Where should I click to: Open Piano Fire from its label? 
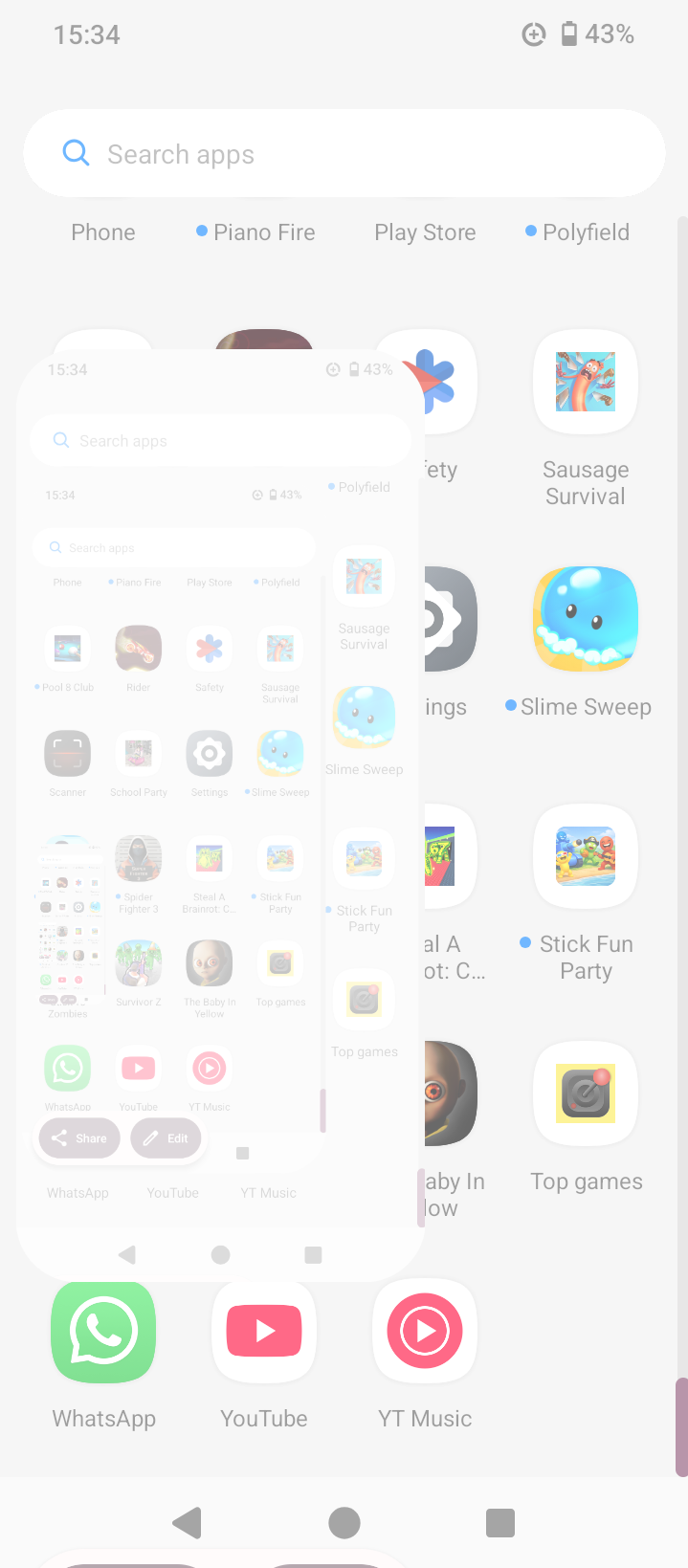click(263, 232)
